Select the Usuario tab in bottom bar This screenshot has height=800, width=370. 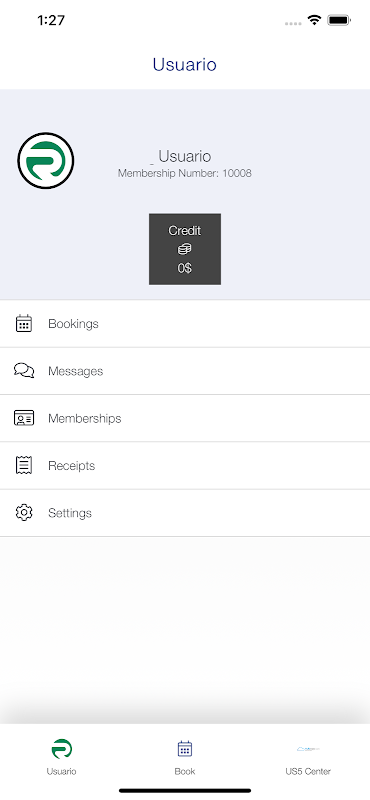pyautogui.click(x=62, y=757)
